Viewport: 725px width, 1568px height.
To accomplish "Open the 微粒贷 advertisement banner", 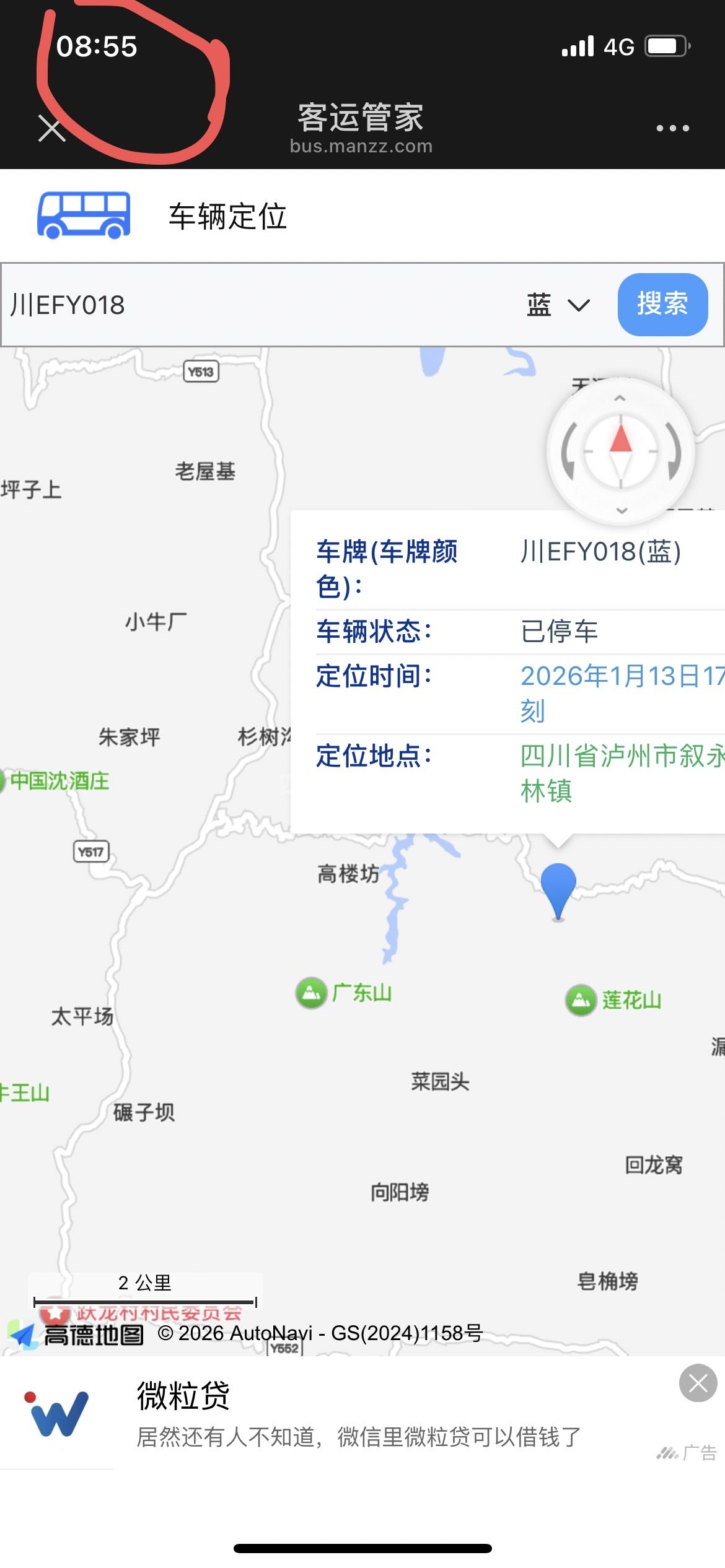I will (359, 1415).
